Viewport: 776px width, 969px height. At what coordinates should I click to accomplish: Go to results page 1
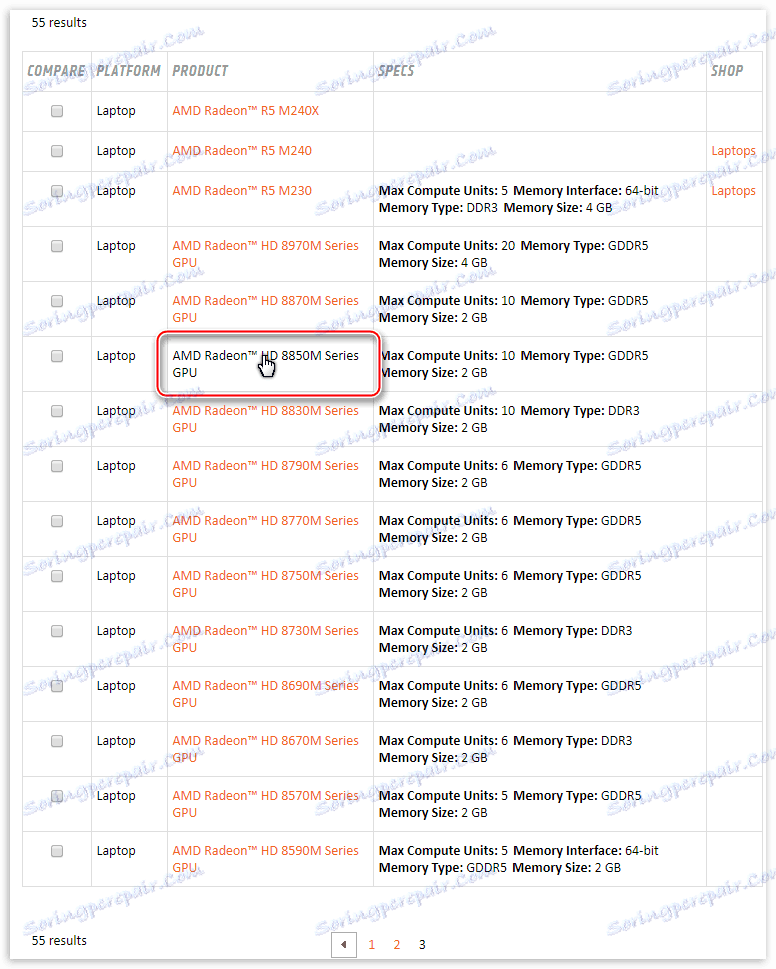click(372, 945)
